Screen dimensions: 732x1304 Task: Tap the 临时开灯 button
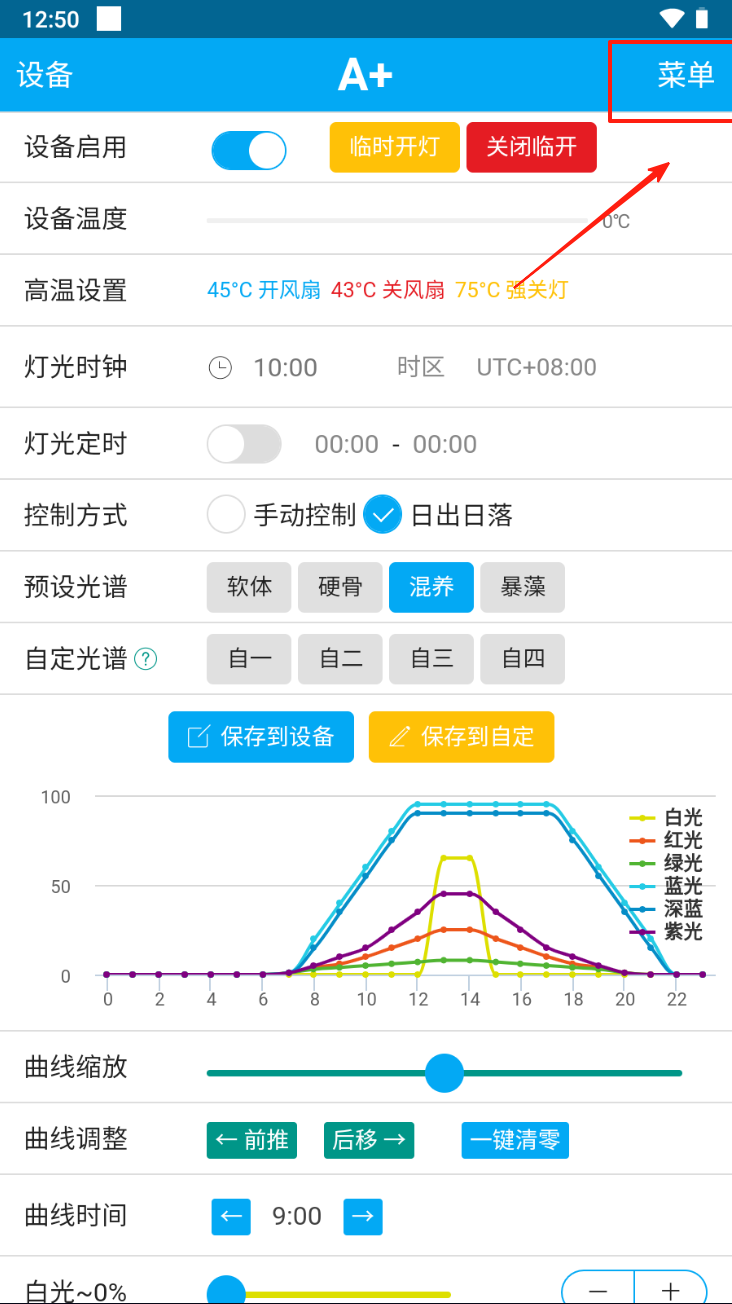tap(394, 148)
